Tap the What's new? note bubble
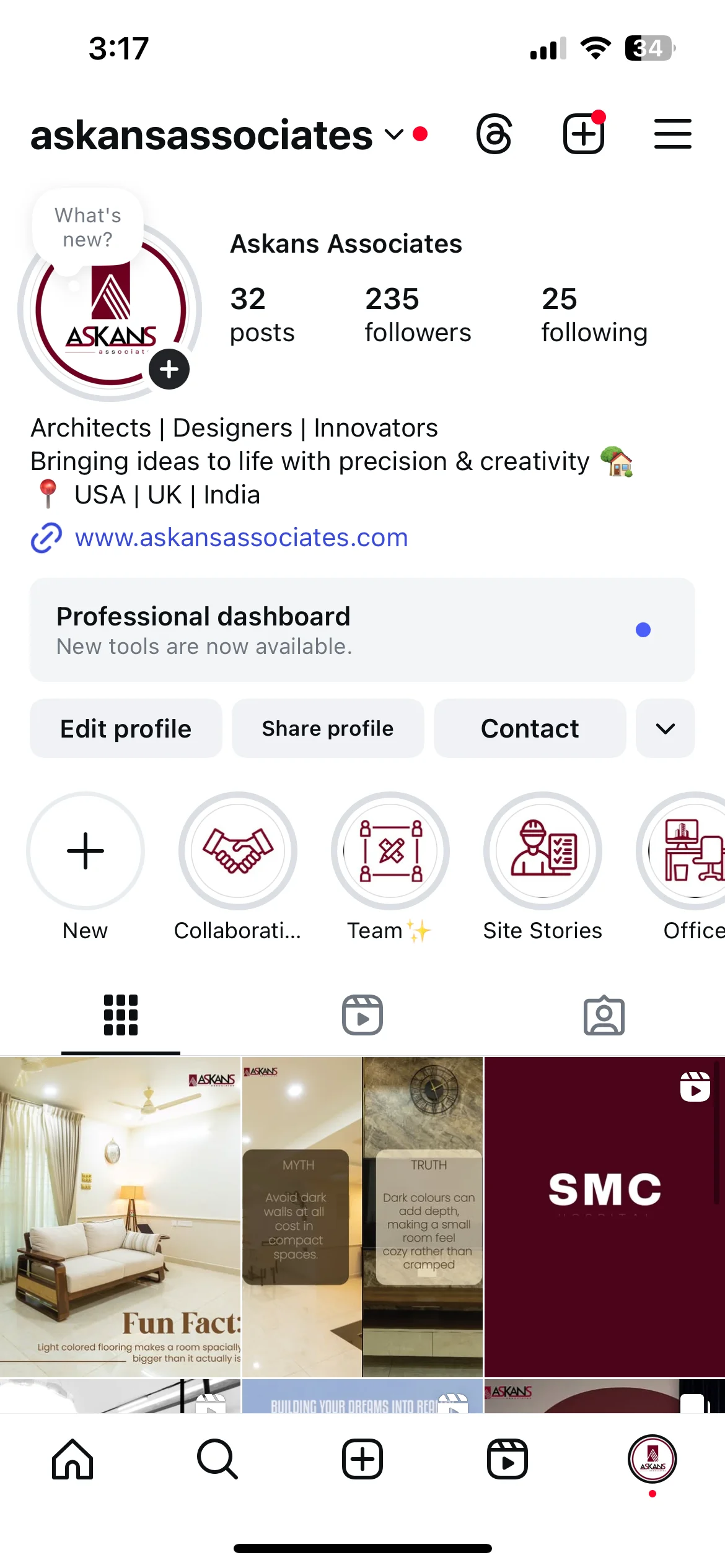This screenshot has width=725, height=1568. pyautogui.click(x=88, y=227)
